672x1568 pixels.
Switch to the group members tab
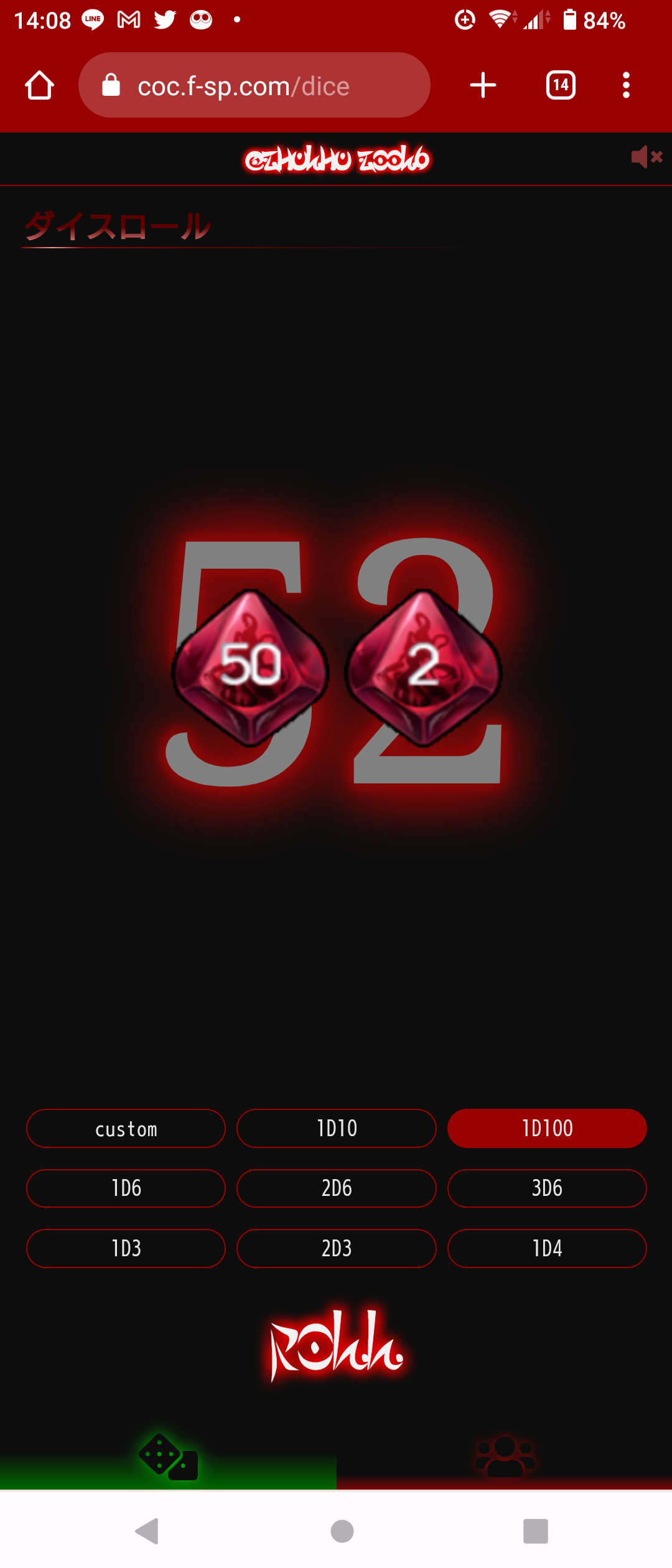[504, 1458]
